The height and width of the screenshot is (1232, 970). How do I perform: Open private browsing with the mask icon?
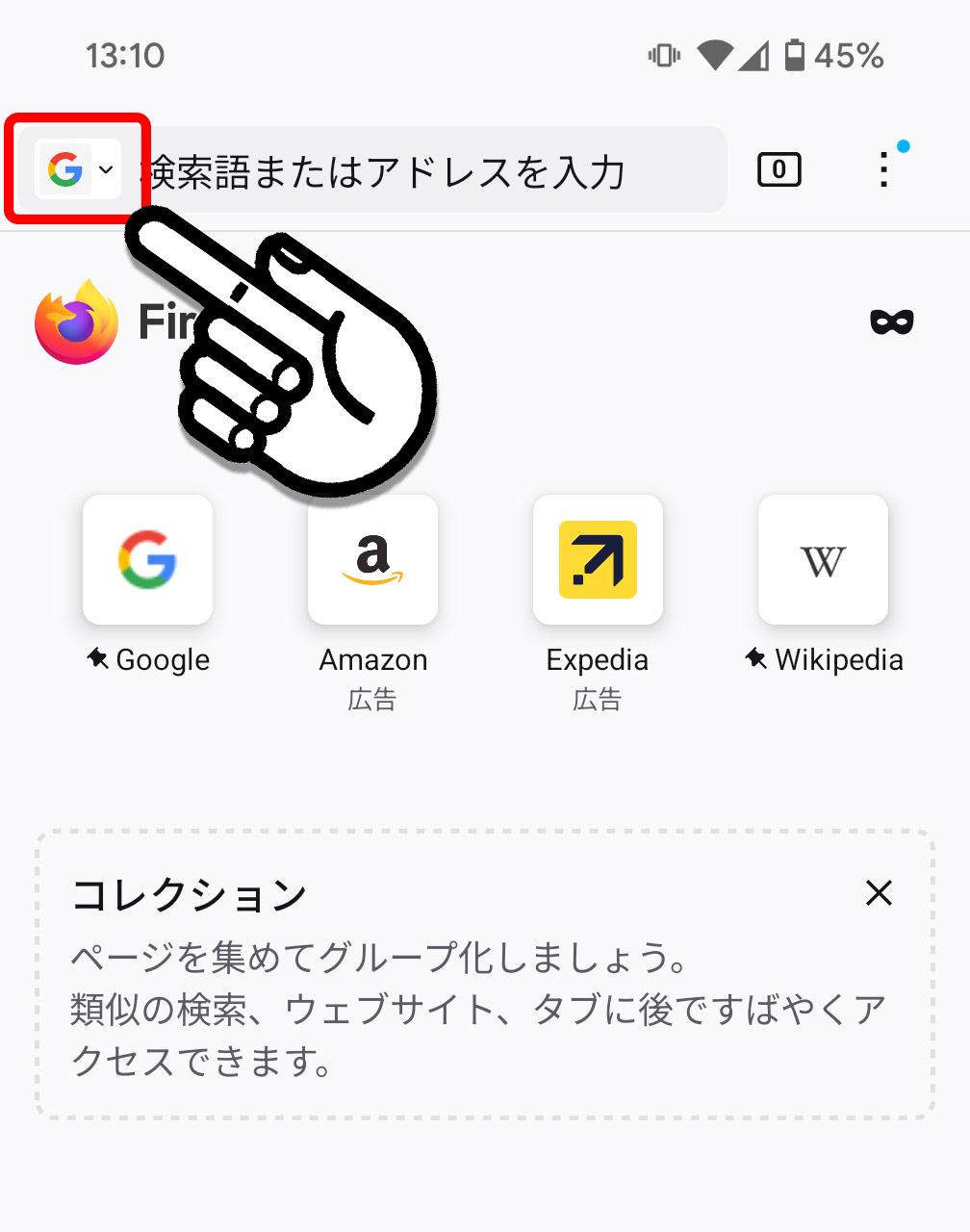point(891,321)
